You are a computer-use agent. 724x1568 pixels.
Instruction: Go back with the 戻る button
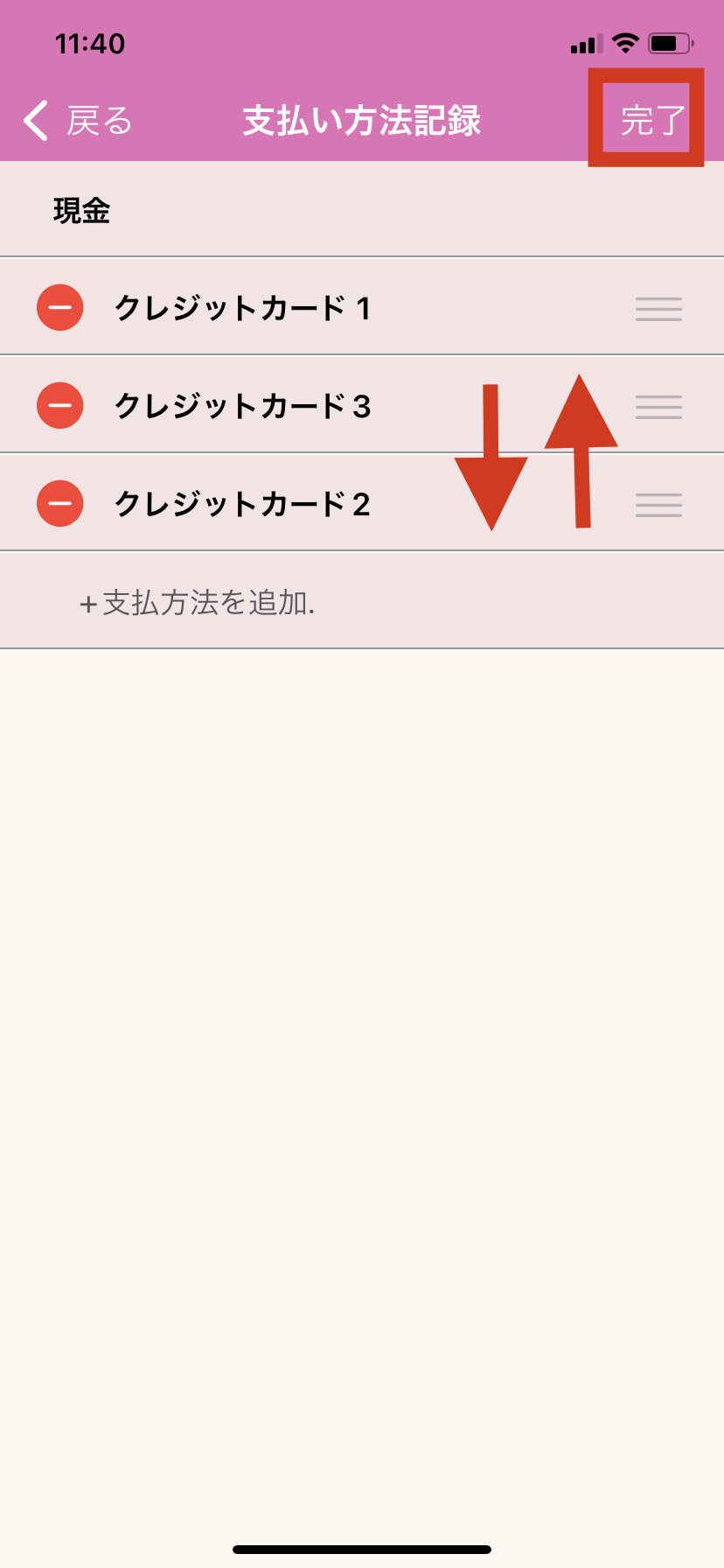[77, 121]
